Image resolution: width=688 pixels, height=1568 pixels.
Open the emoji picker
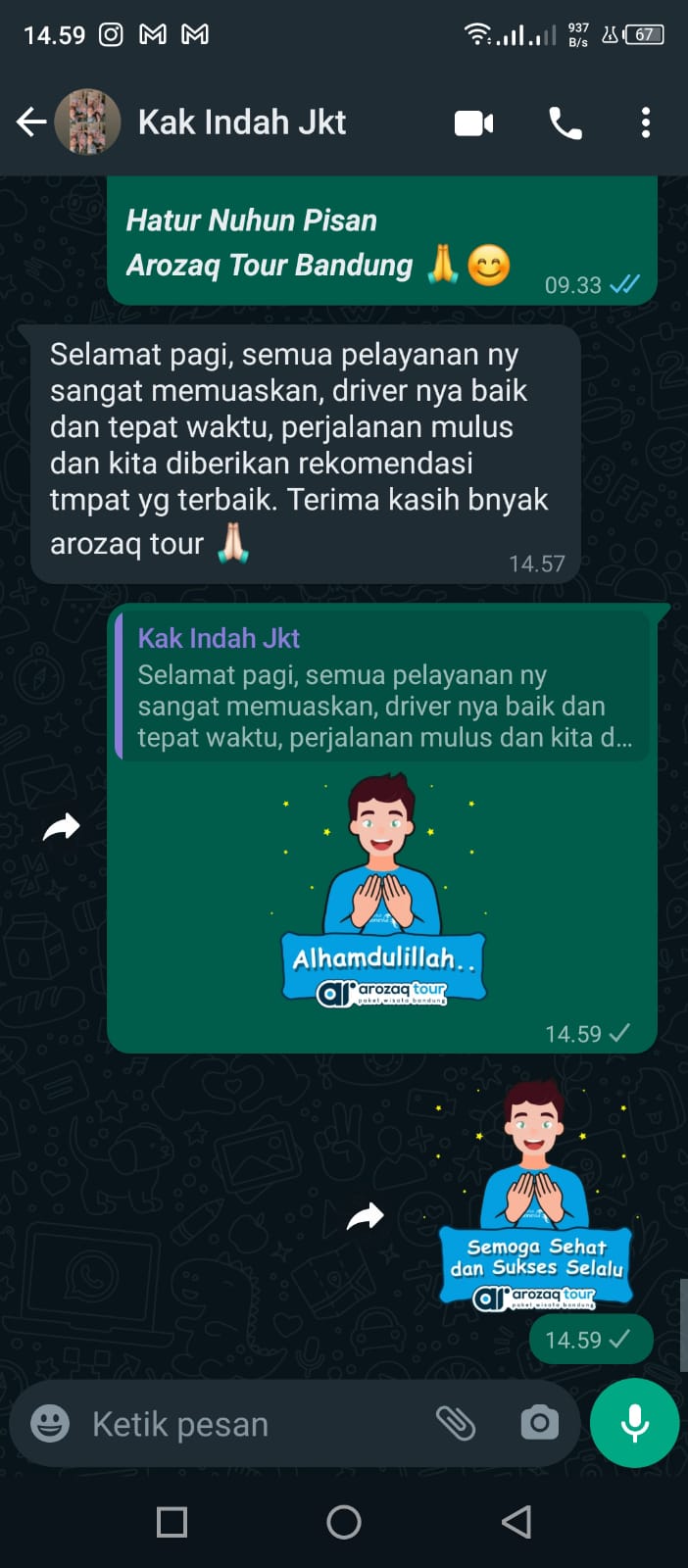[50, 1423]
